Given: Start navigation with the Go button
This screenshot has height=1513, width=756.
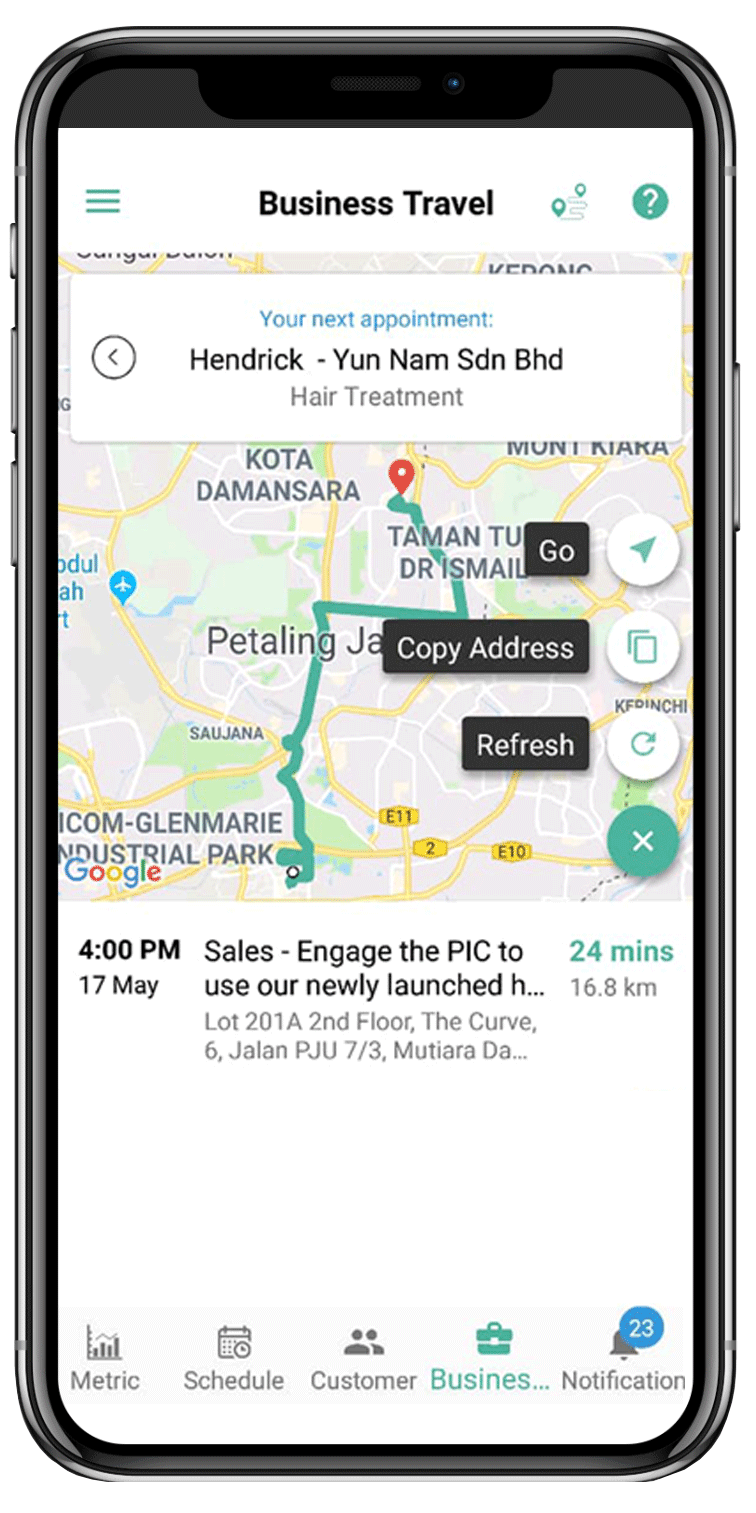Looking at the screenshot, I should pyautogui.click(x=643, y=550).
